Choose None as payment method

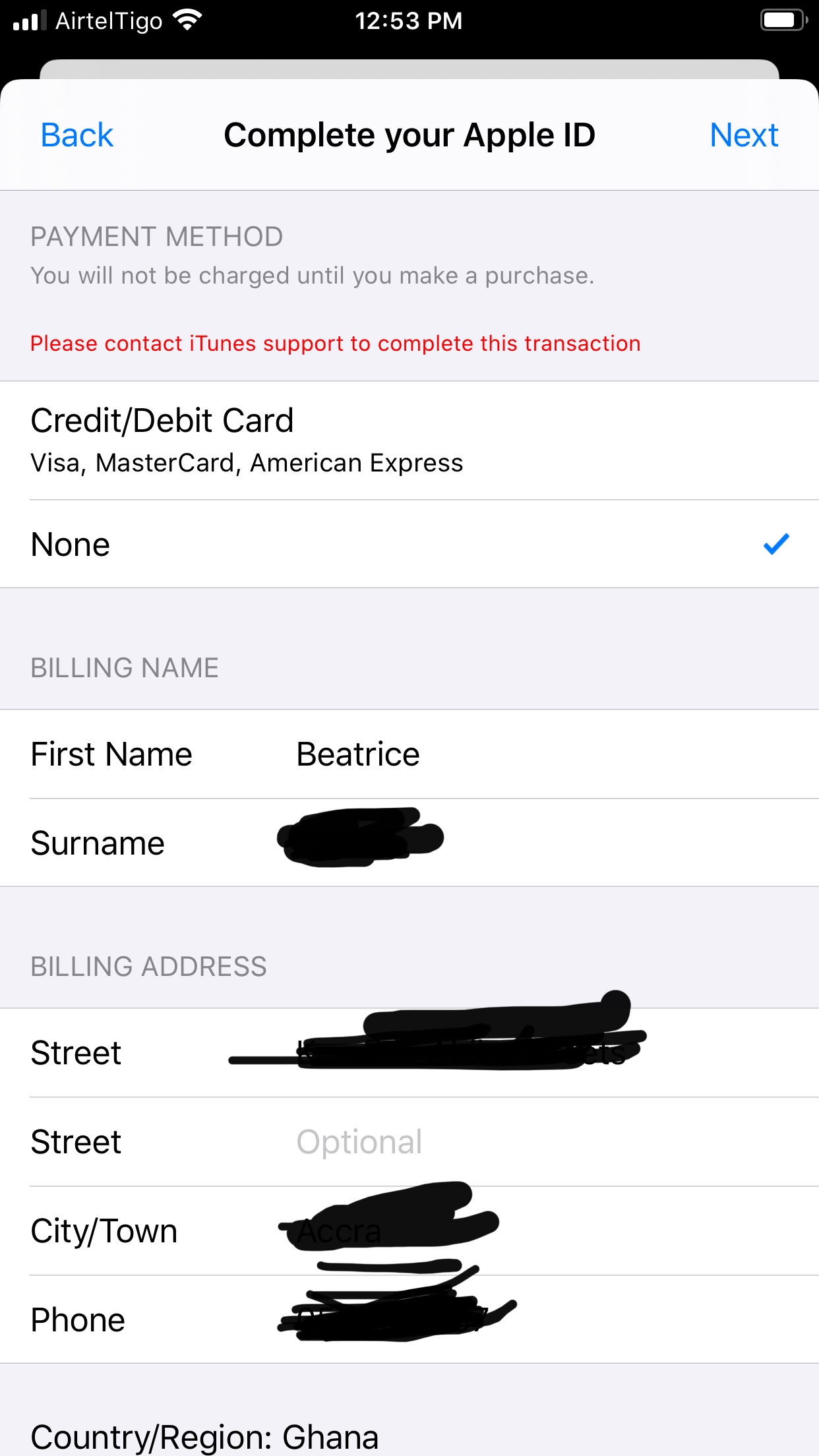(409, 544)
